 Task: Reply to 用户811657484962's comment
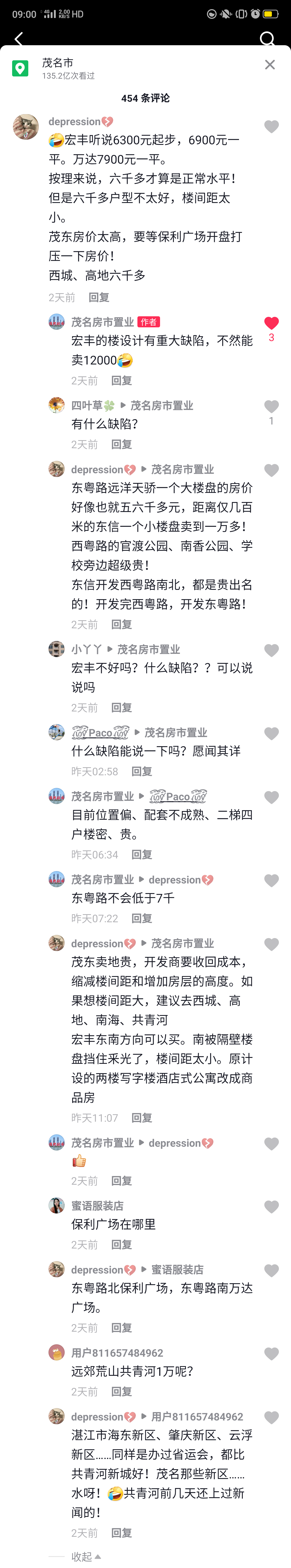[x=121, y=1391]
